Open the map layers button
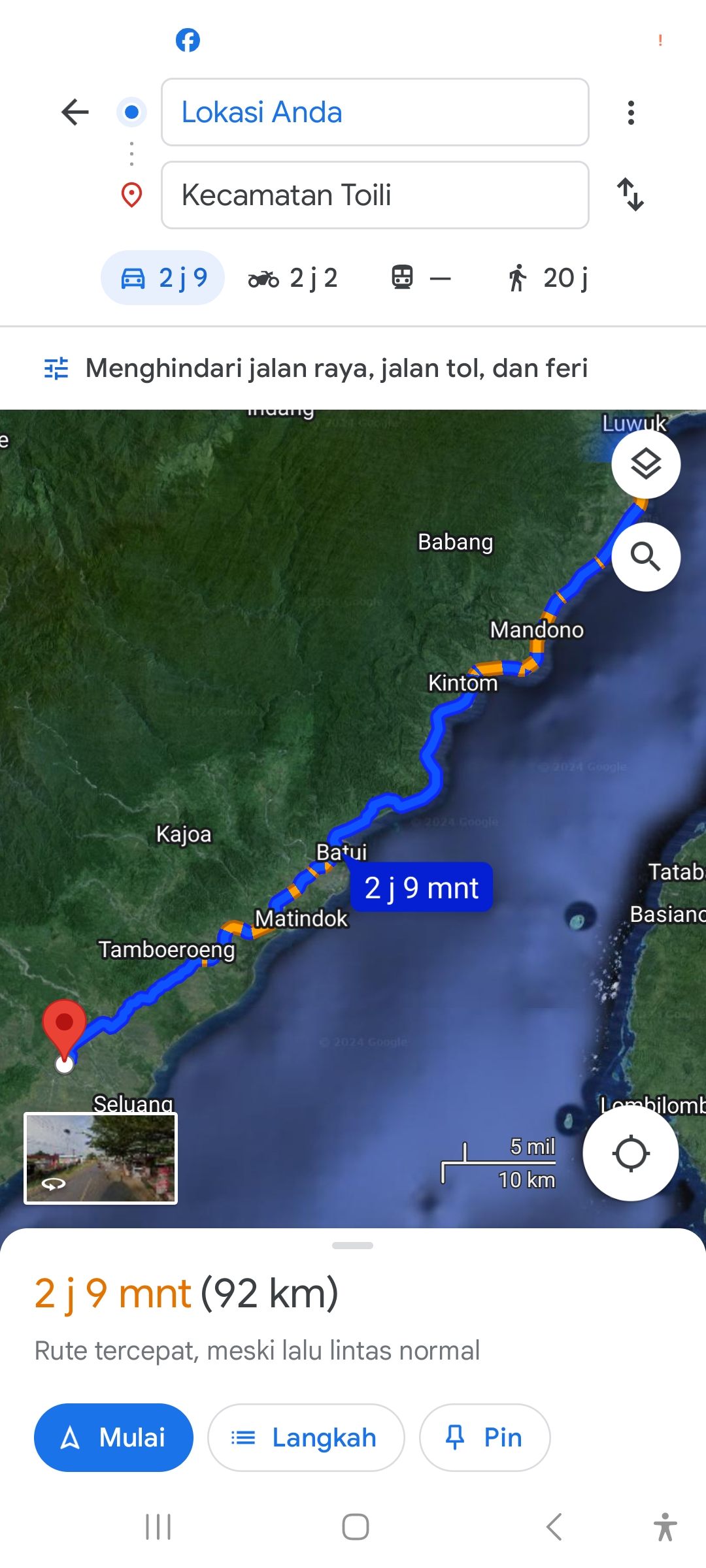This screenshot has height=1568, width=706. [646, 465]
